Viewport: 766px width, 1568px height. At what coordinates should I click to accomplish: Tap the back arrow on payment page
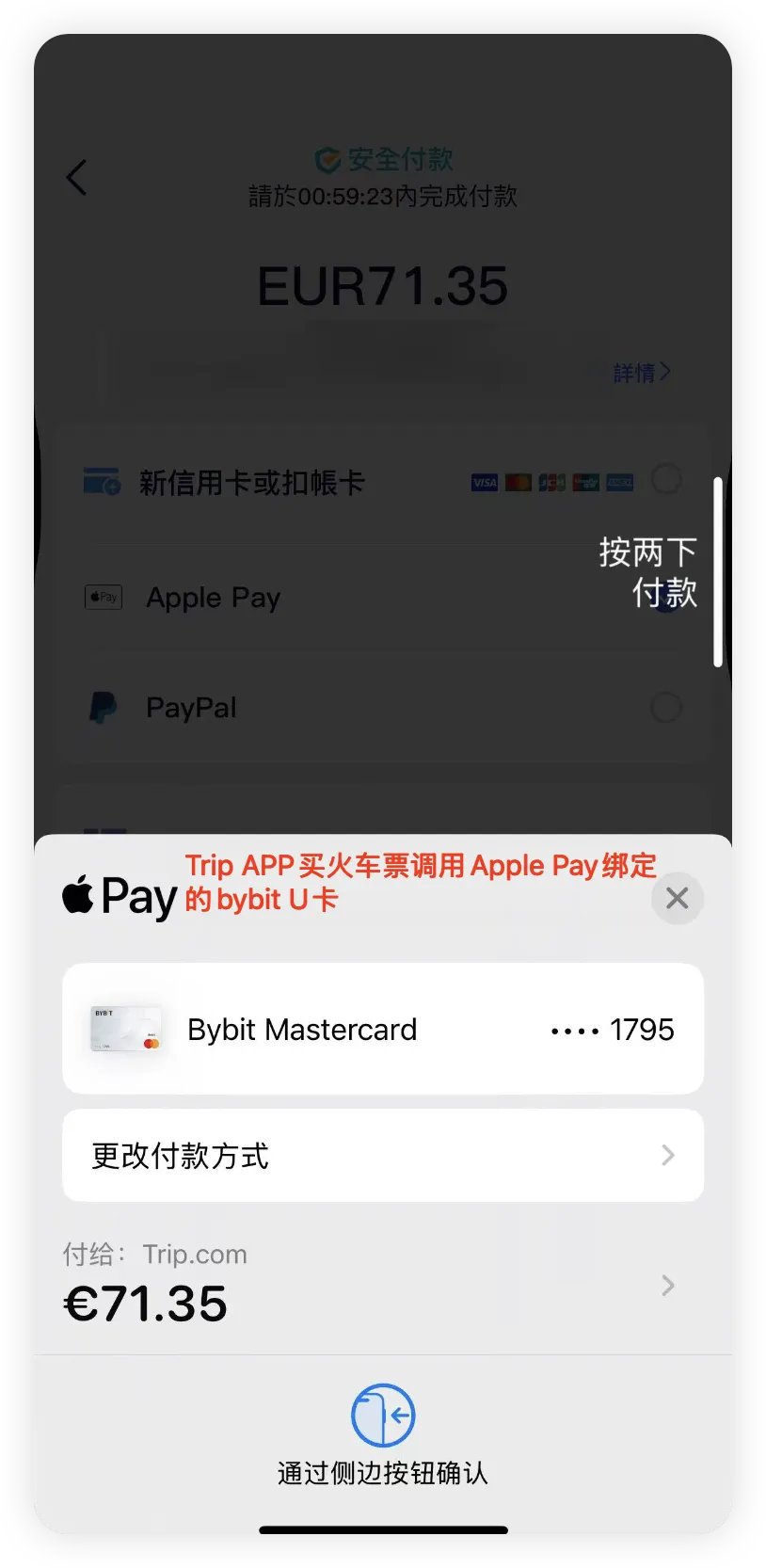[76, 178]
